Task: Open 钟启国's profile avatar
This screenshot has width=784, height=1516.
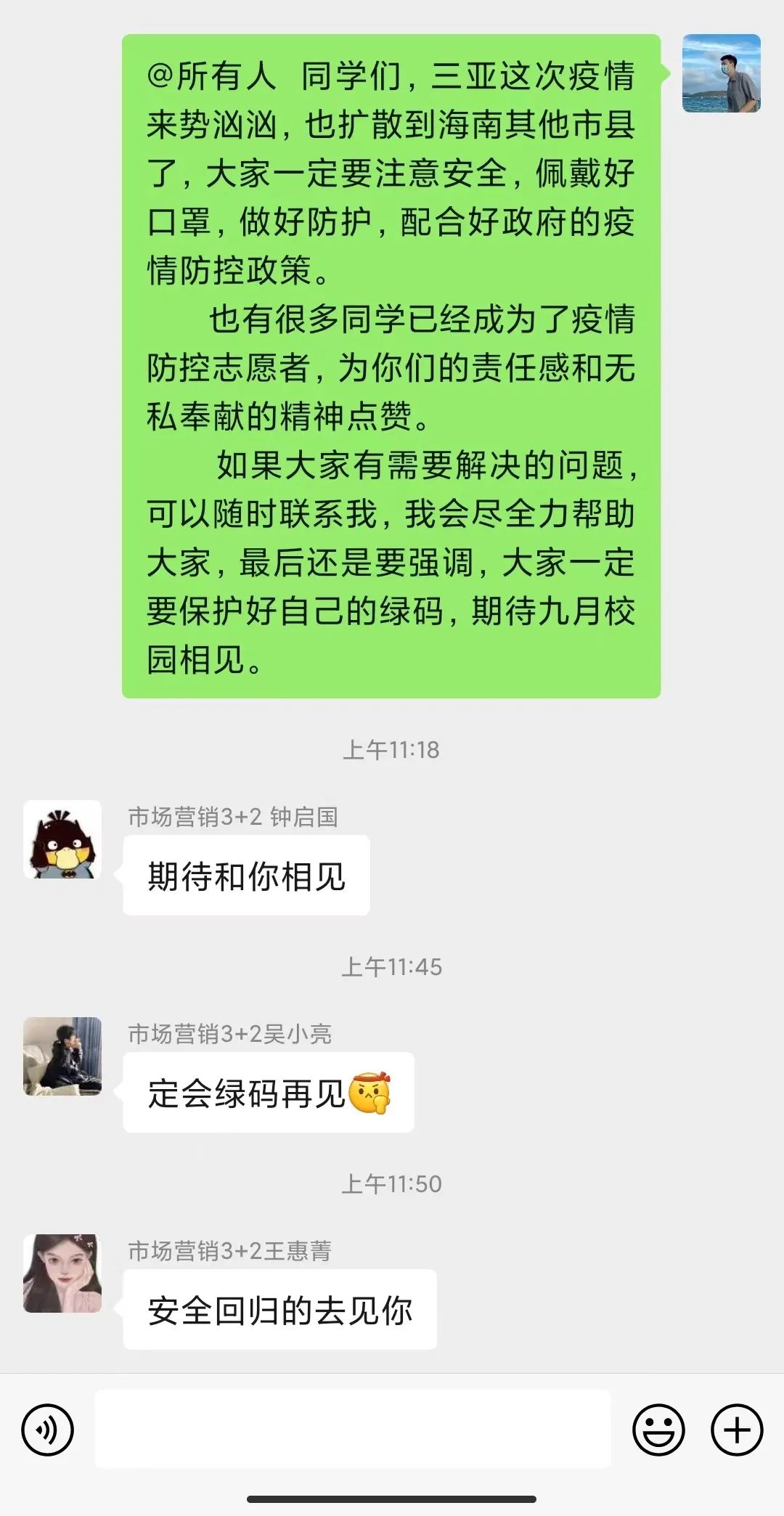Action: (x=62, y=839)
